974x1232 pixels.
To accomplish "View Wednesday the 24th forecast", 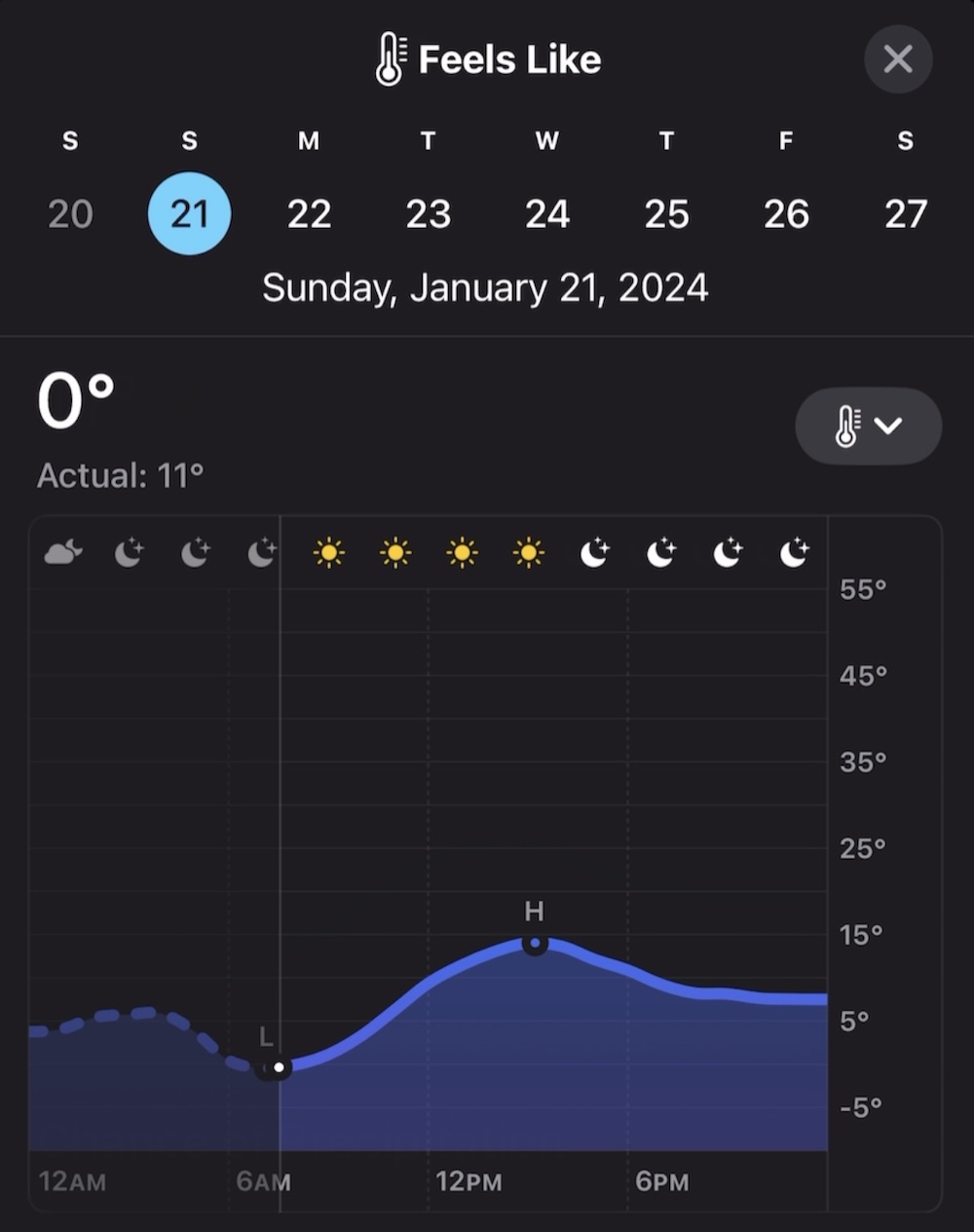I will tap(547, 214).
